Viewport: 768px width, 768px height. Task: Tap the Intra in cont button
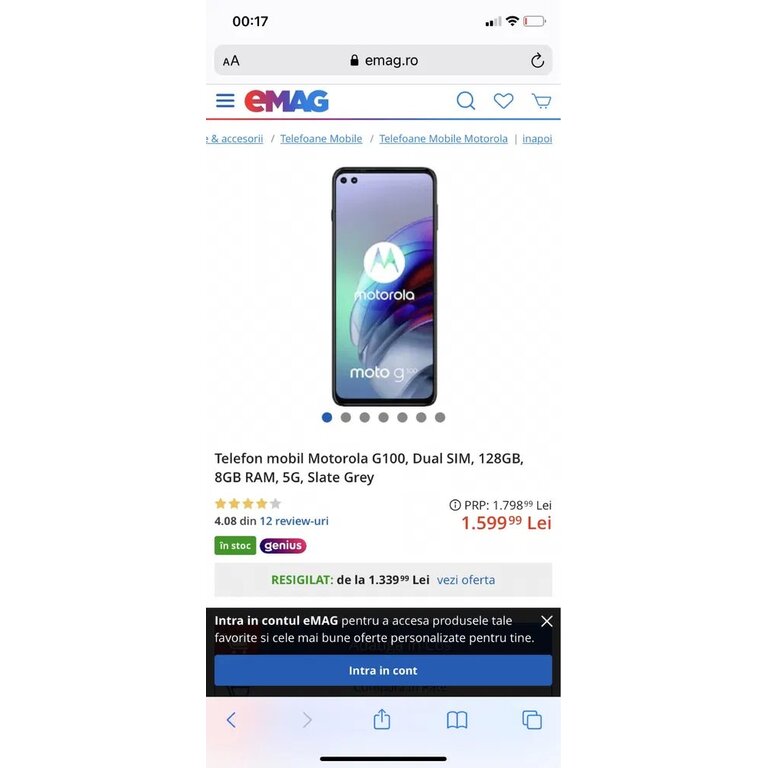coord(383,670)
